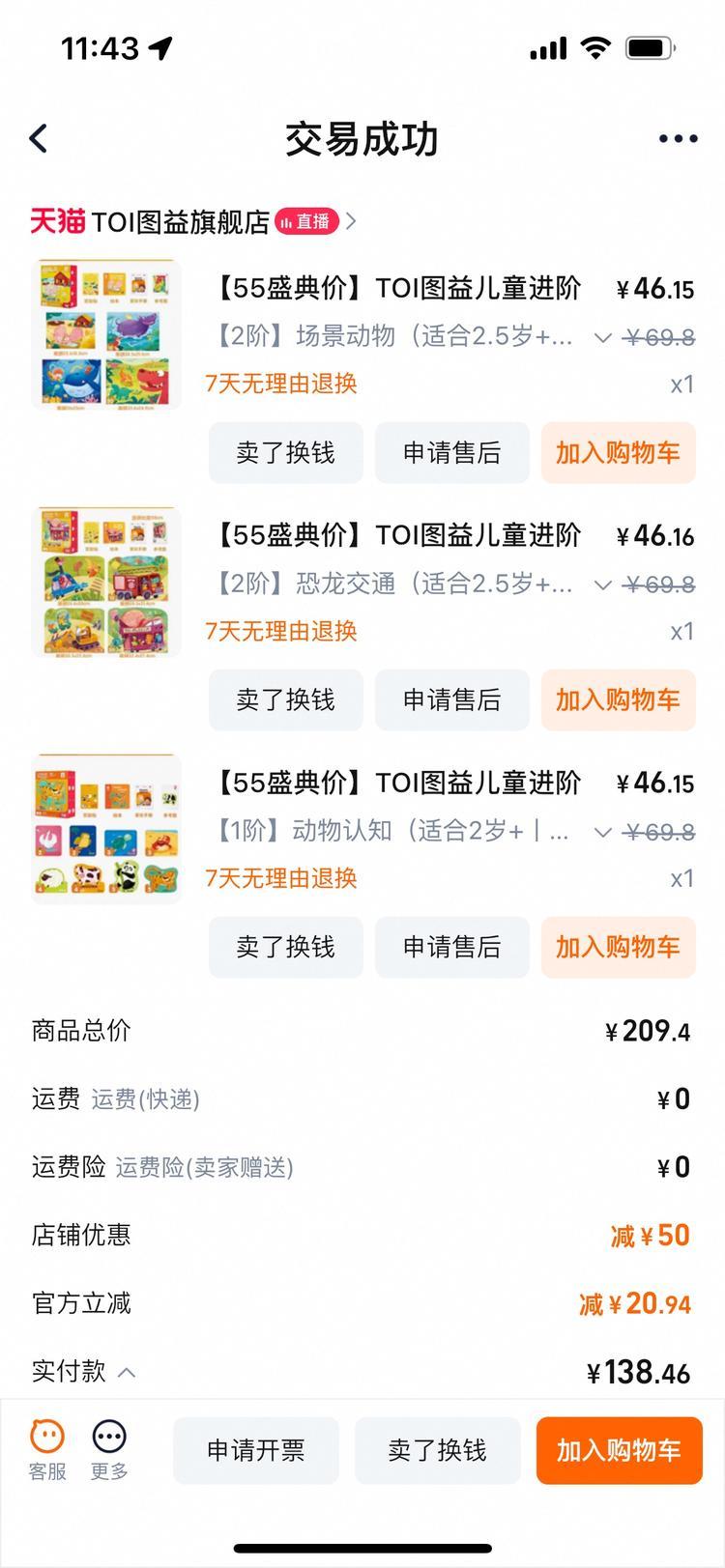Expand the 场景动物 item specification details
725x1568 pixels.
tap(602, 337)
